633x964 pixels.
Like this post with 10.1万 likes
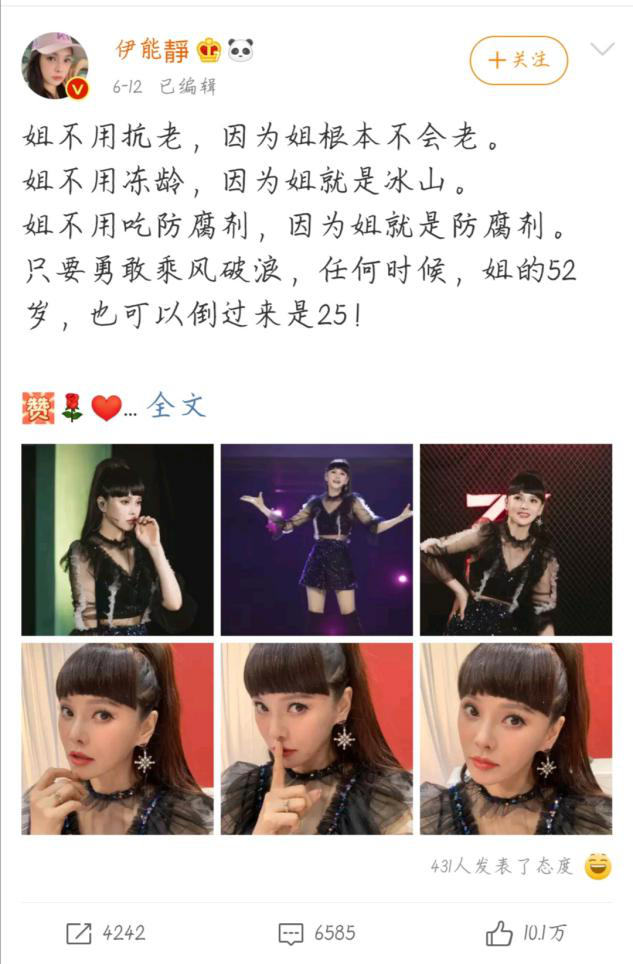(526, 933)
